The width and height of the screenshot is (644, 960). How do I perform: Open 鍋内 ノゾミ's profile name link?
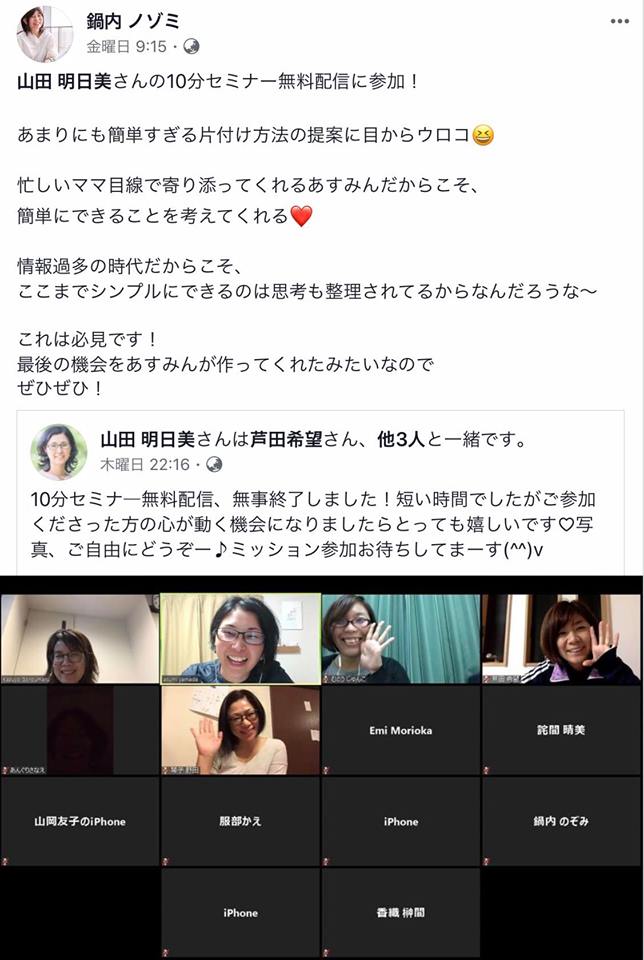tap(133, 22)
